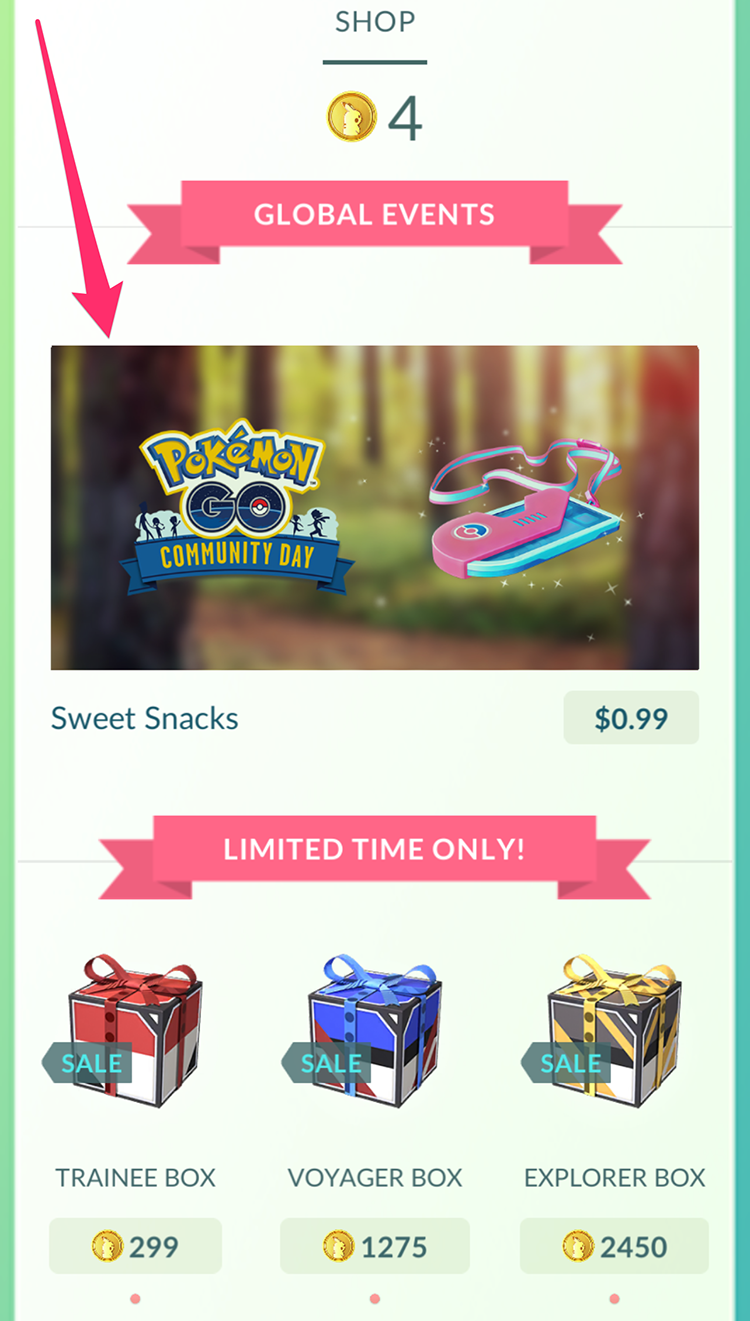Purchase Explorer Box for 2450 coins
Viewport: 750px width, 1321px height.
click(614, 1246)
